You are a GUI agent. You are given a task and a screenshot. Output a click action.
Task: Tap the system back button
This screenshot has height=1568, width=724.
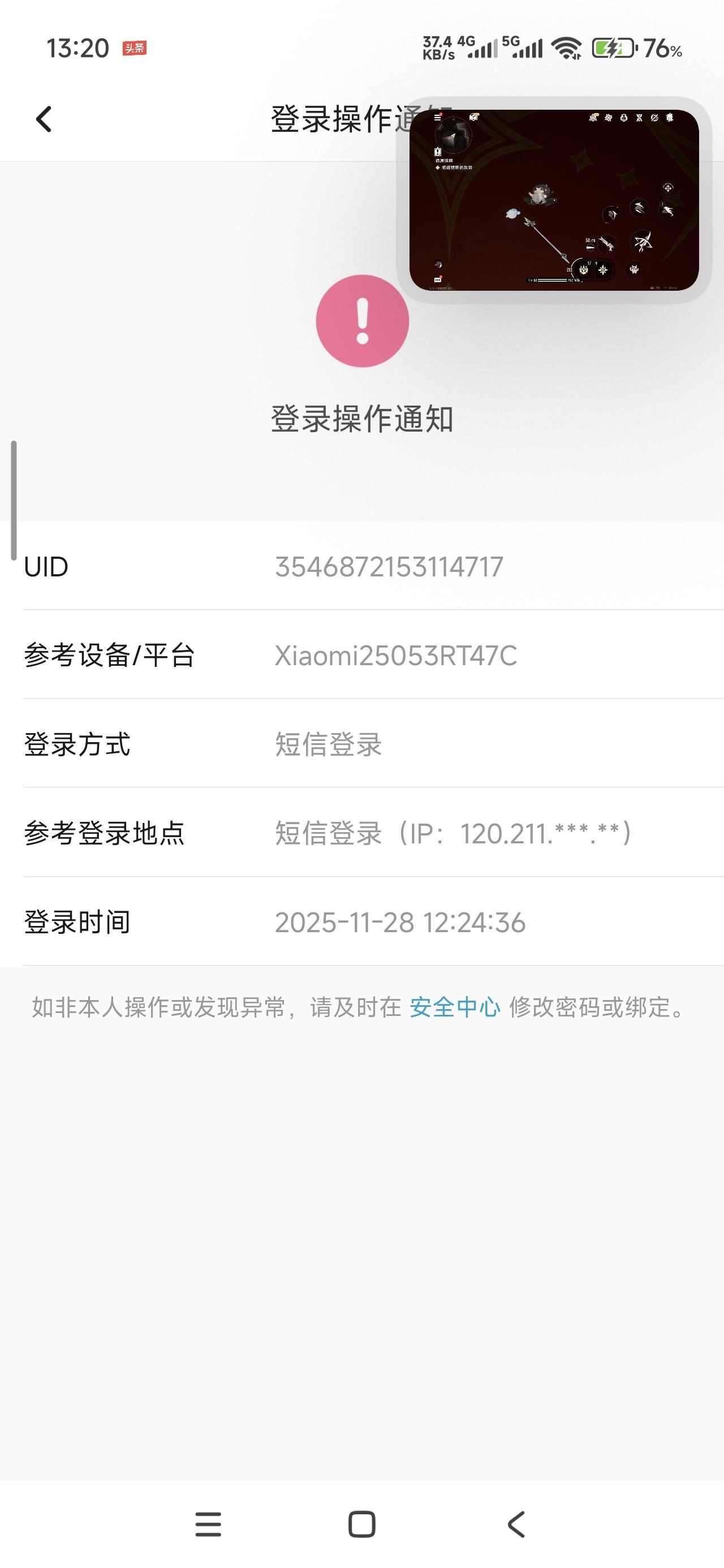click(x=516, y=1525)
